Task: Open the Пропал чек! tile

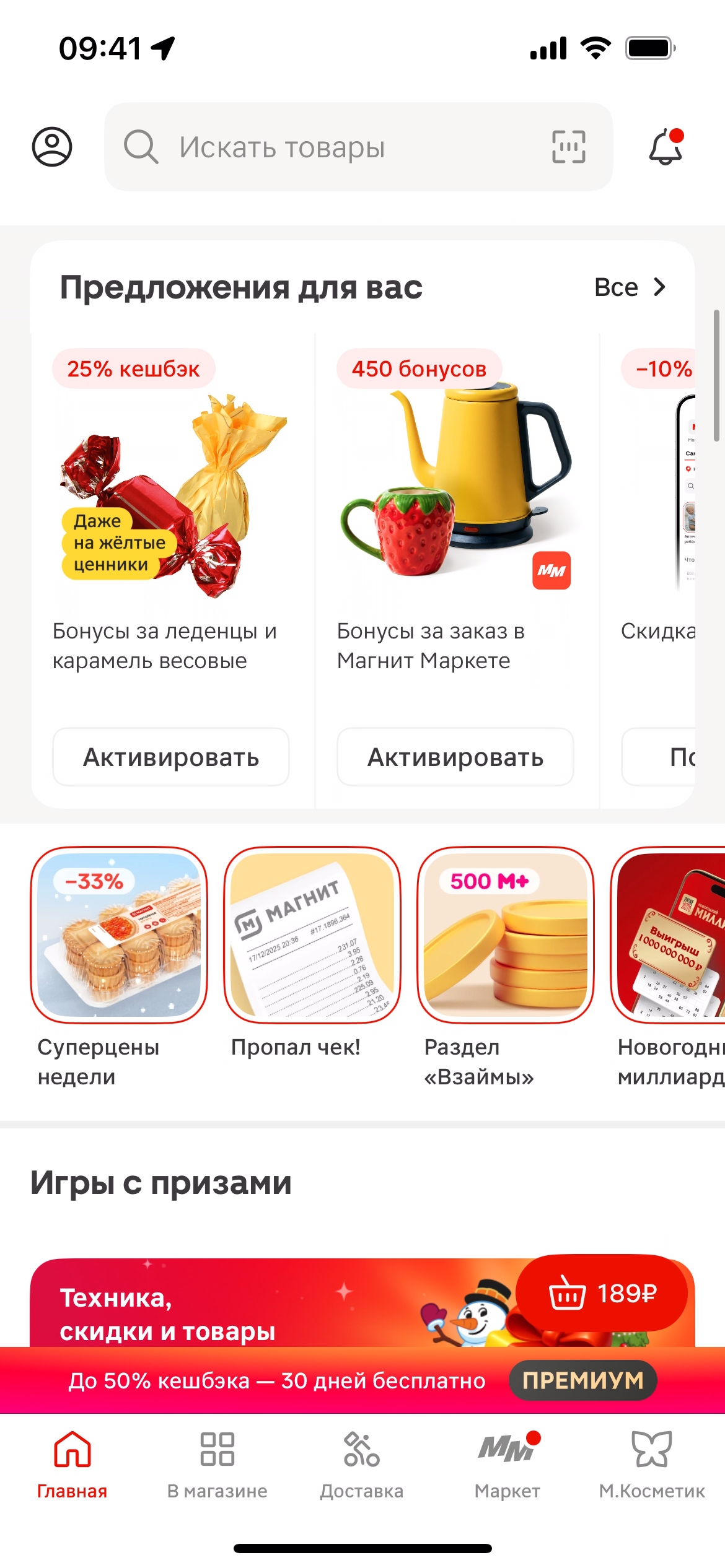Action: [312, 935]
